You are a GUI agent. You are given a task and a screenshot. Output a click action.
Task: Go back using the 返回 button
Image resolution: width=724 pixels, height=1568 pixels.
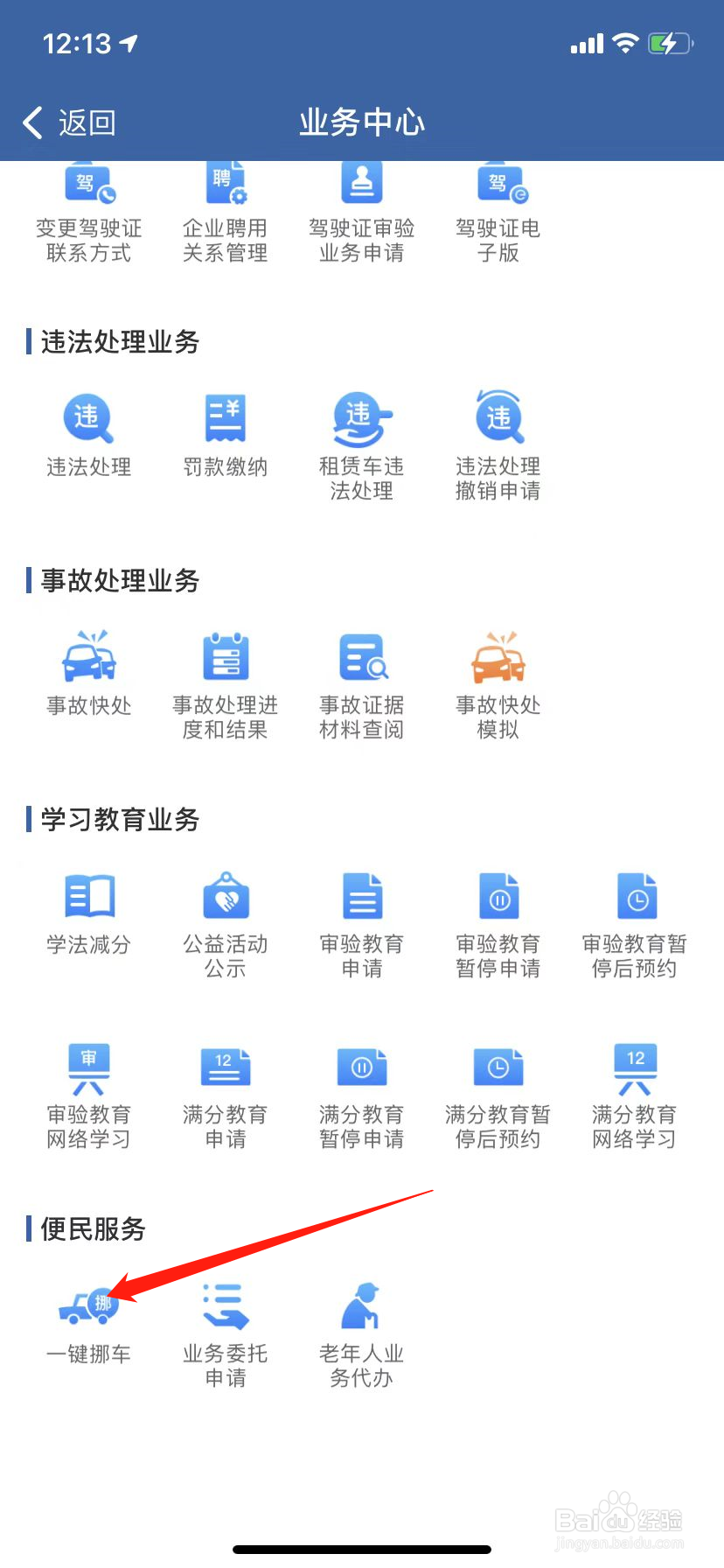click(69, 122)
